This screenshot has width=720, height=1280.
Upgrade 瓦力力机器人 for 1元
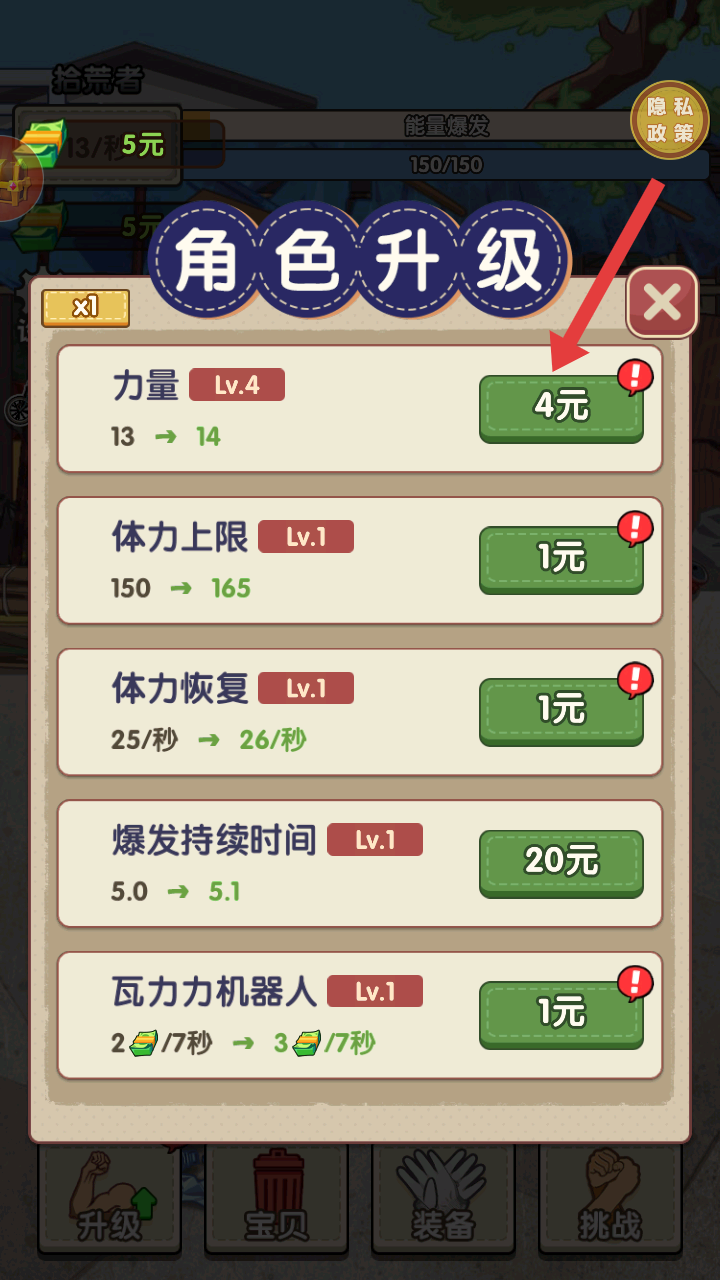click(561, 1013)
